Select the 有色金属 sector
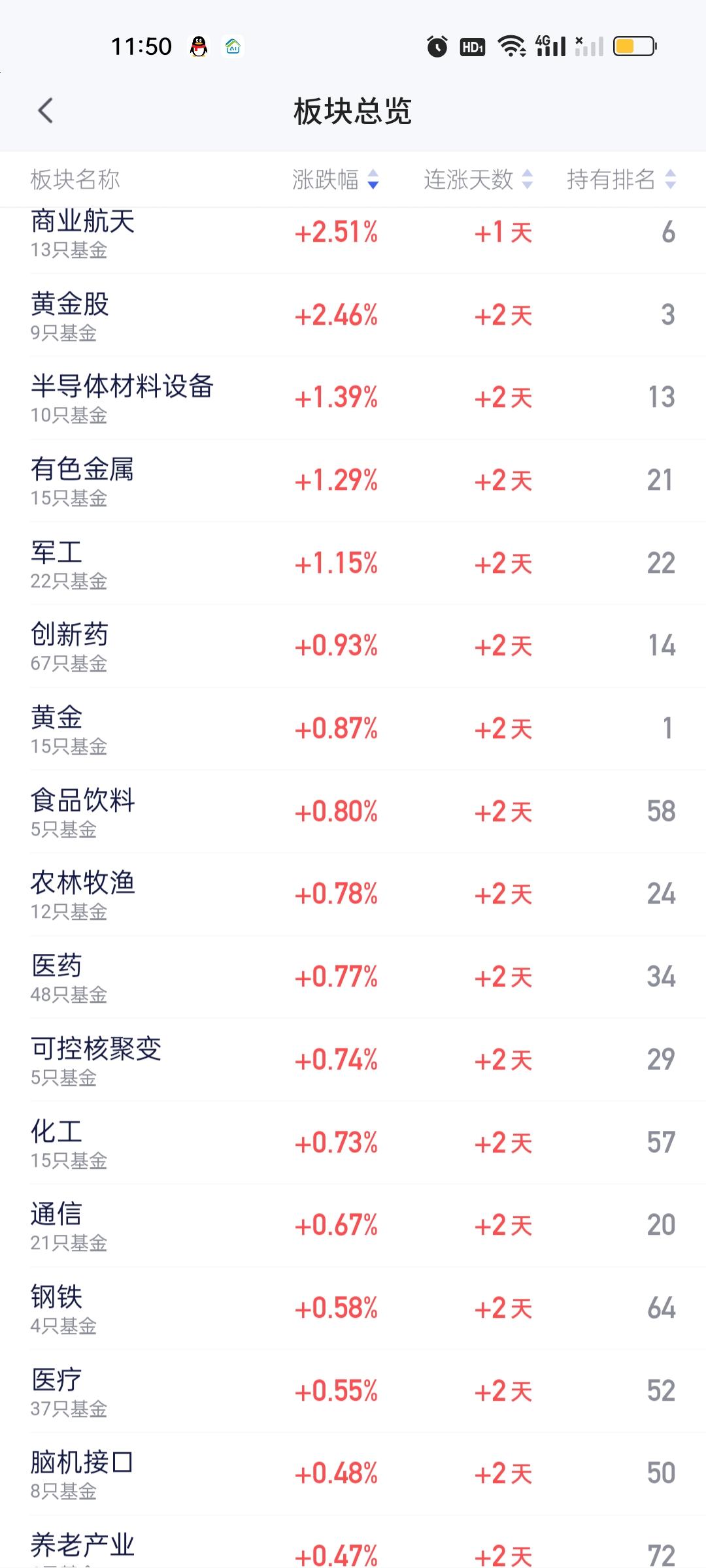 coord(82,481)
